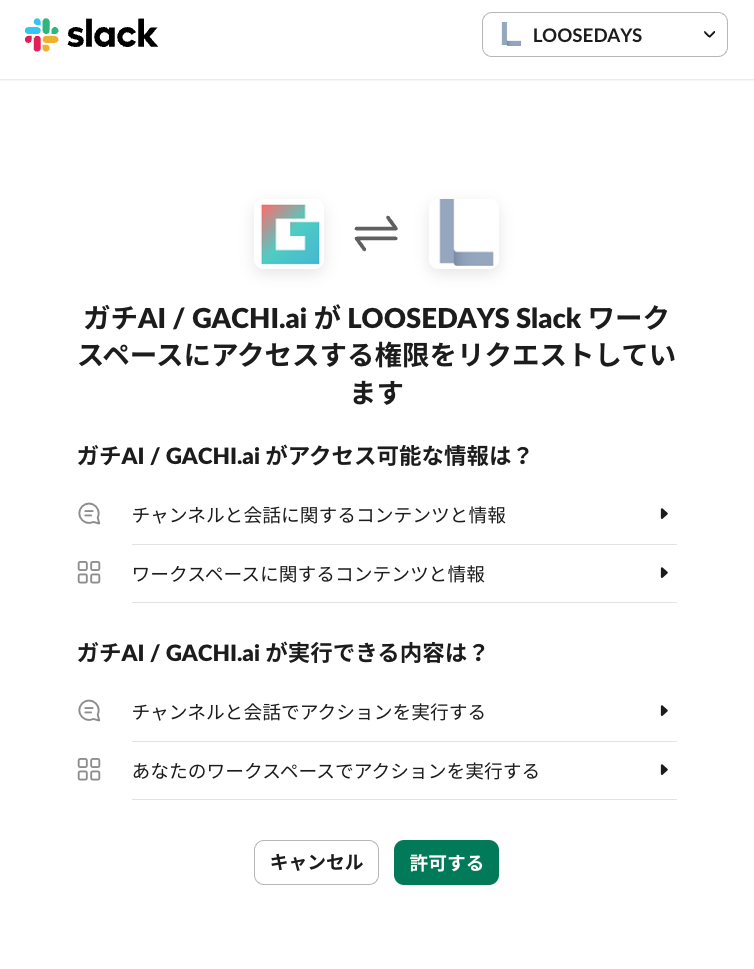Tap the キャンセル button
Viewport: 754px width, 969px height.
pos(316,862)
